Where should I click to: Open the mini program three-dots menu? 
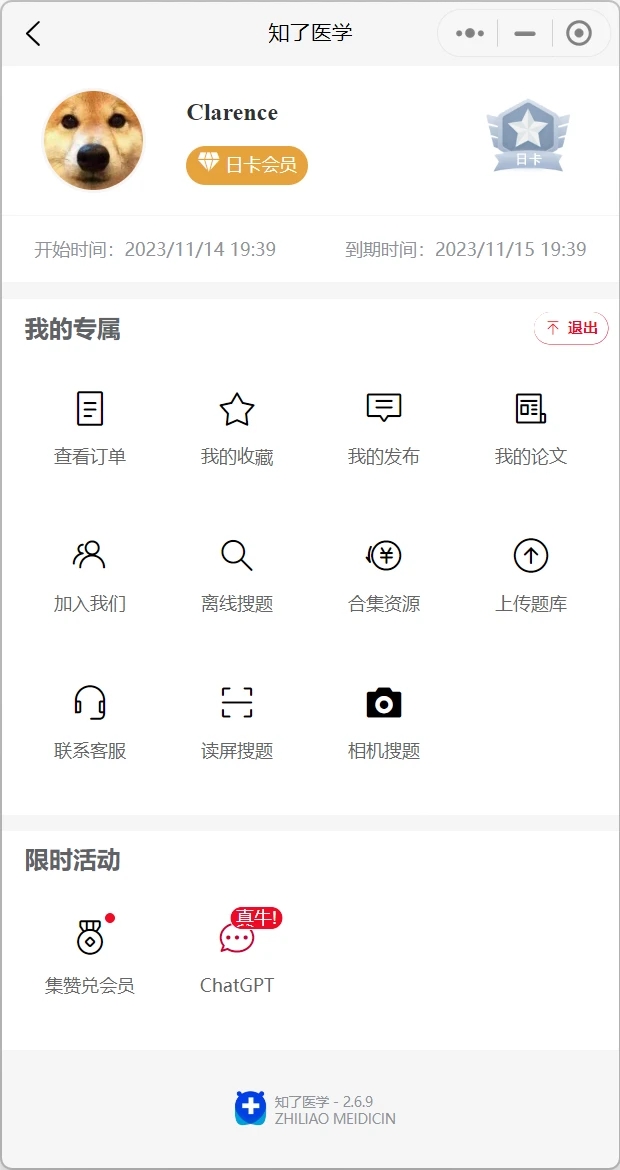click(x=470, y=33)
